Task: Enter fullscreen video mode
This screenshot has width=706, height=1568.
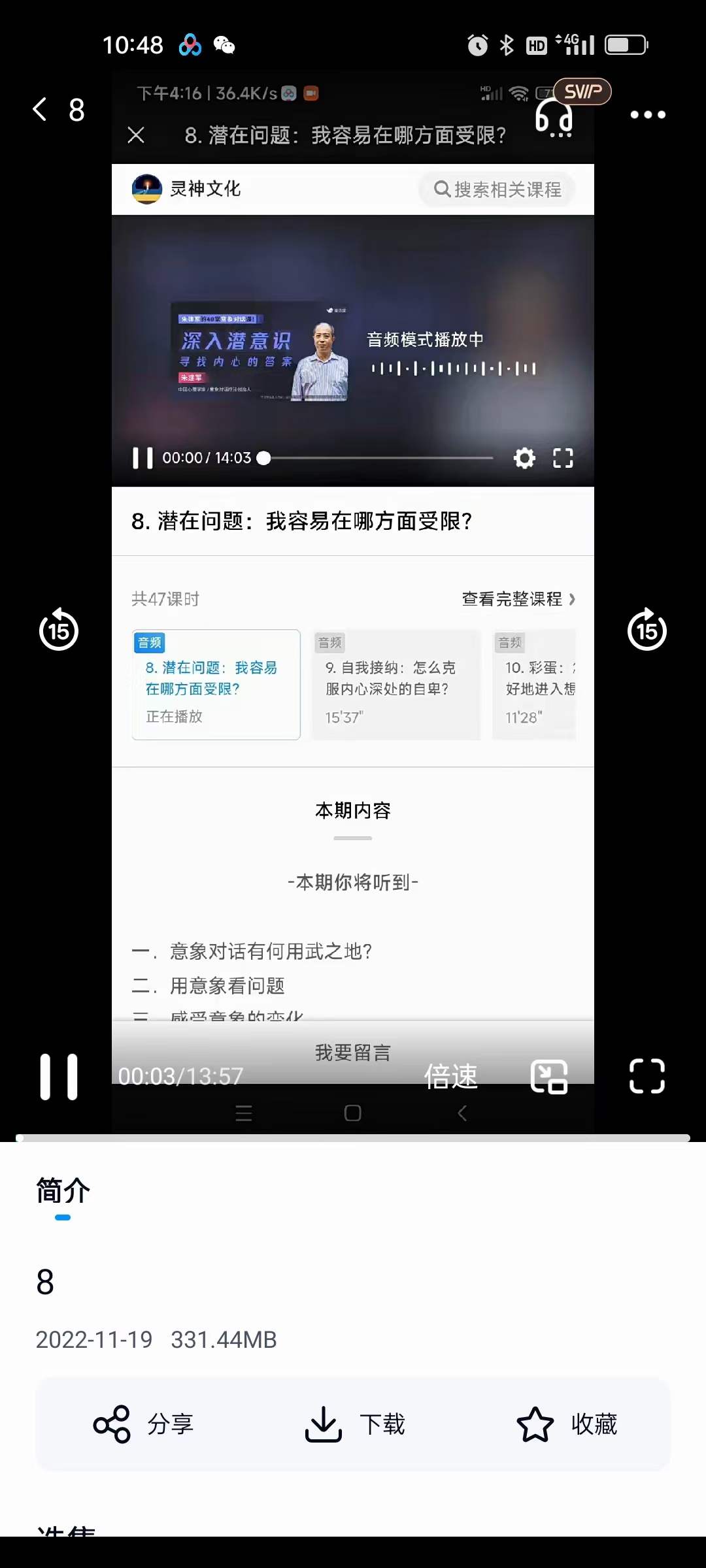Action: (647, 1076)
